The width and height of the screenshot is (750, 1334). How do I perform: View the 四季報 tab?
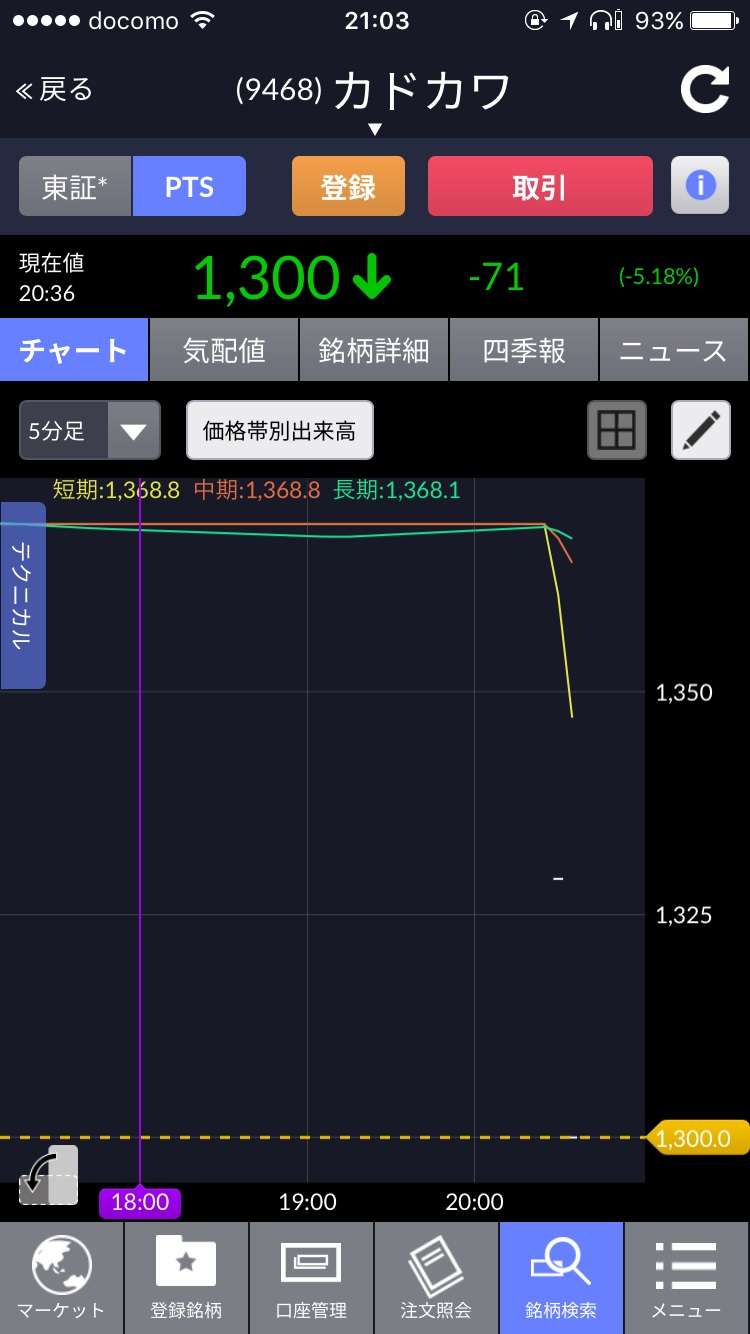pos(524,350)
